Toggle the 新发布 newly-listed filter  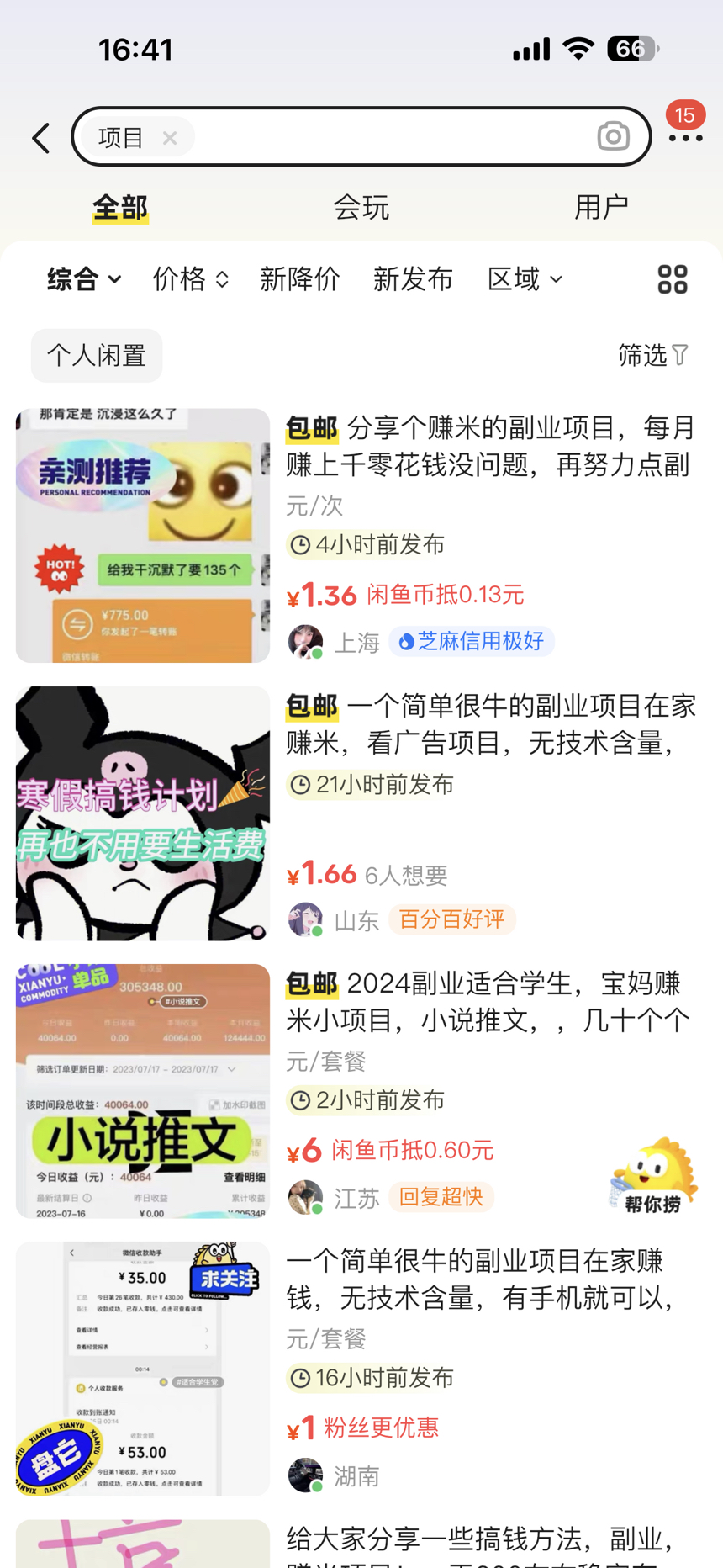click(x=413, y=278)
